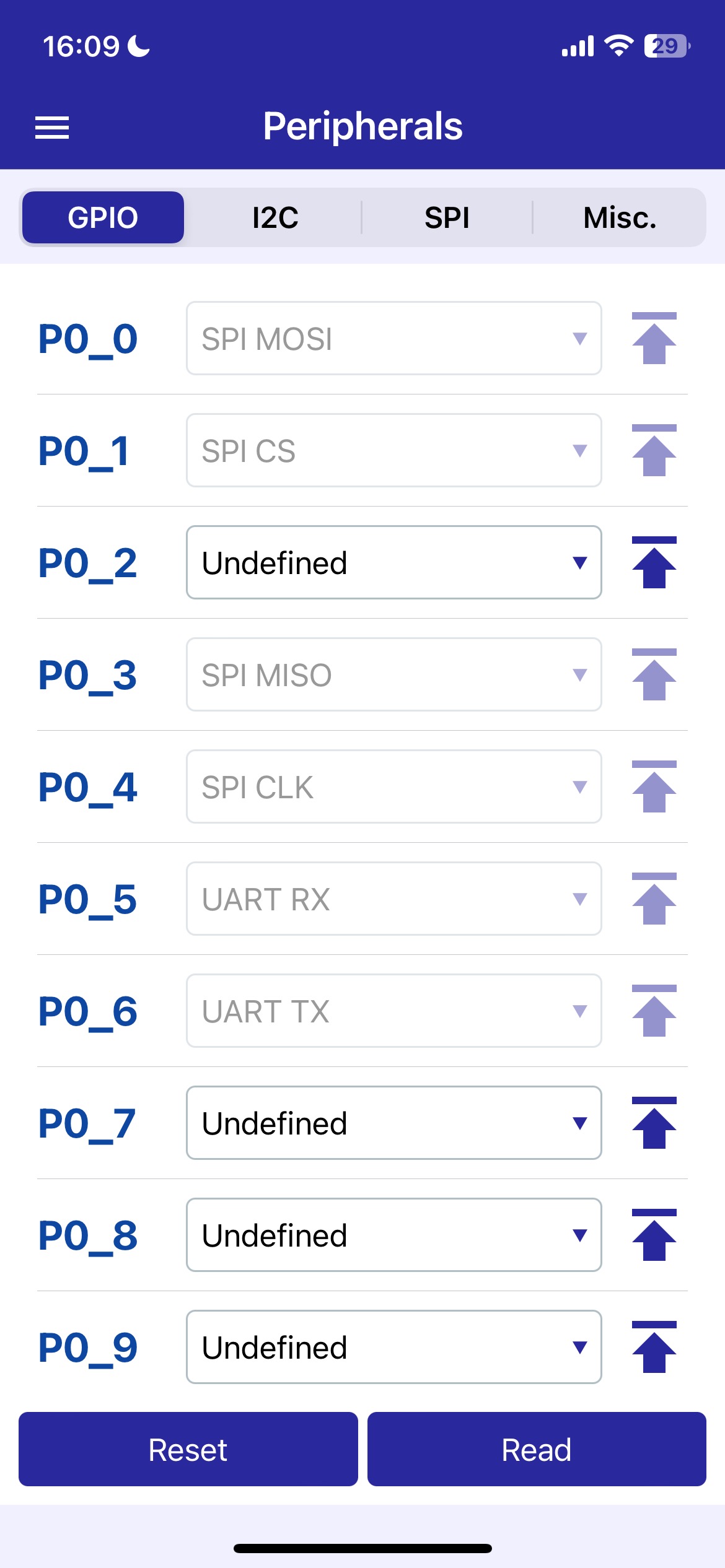Tap the upload arrow for P0_9

(x=654, y=1347)
